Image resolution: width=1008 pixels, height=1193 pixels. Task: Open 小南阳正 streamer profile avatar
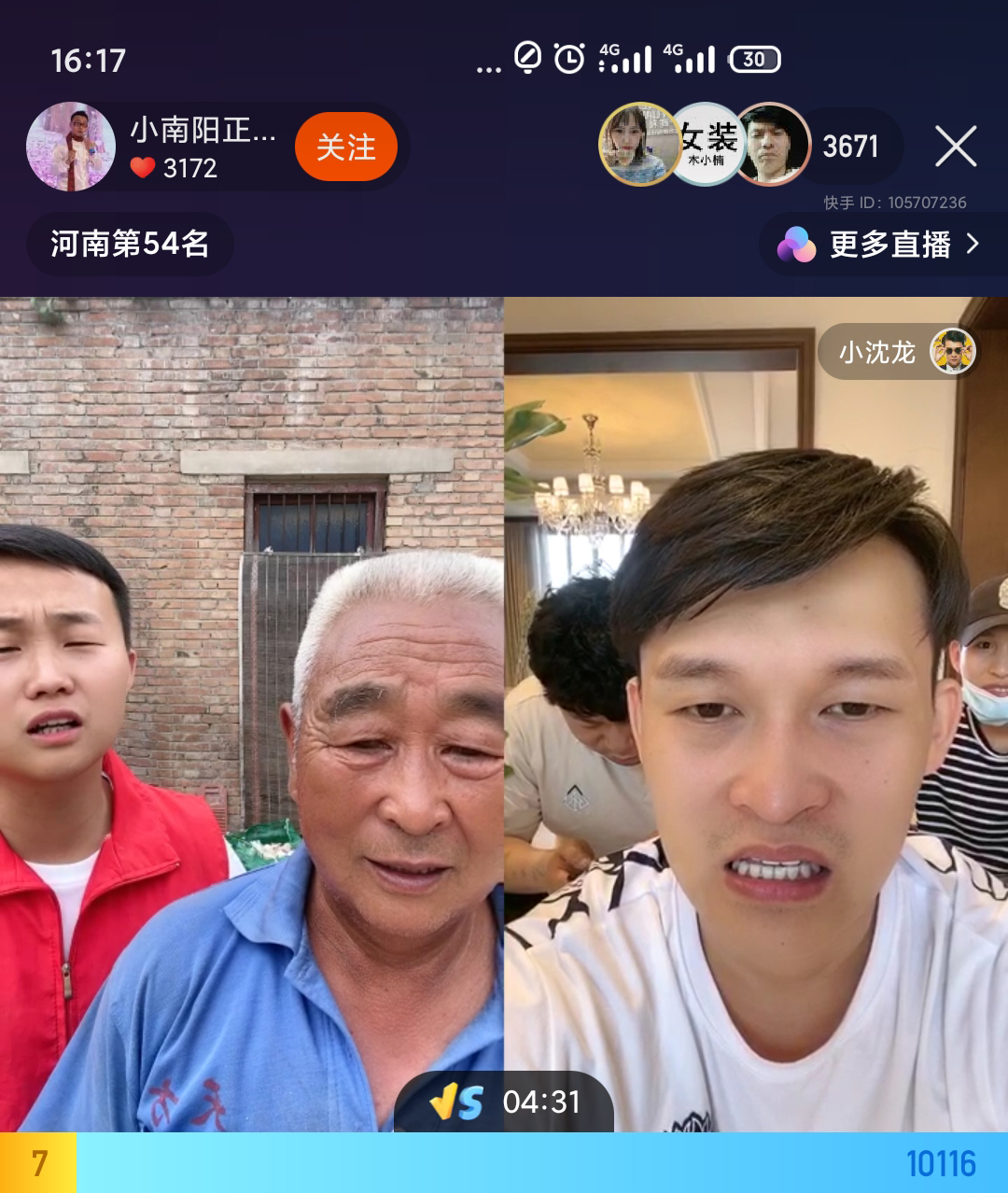pyautogui.click(x=71, y=147)
